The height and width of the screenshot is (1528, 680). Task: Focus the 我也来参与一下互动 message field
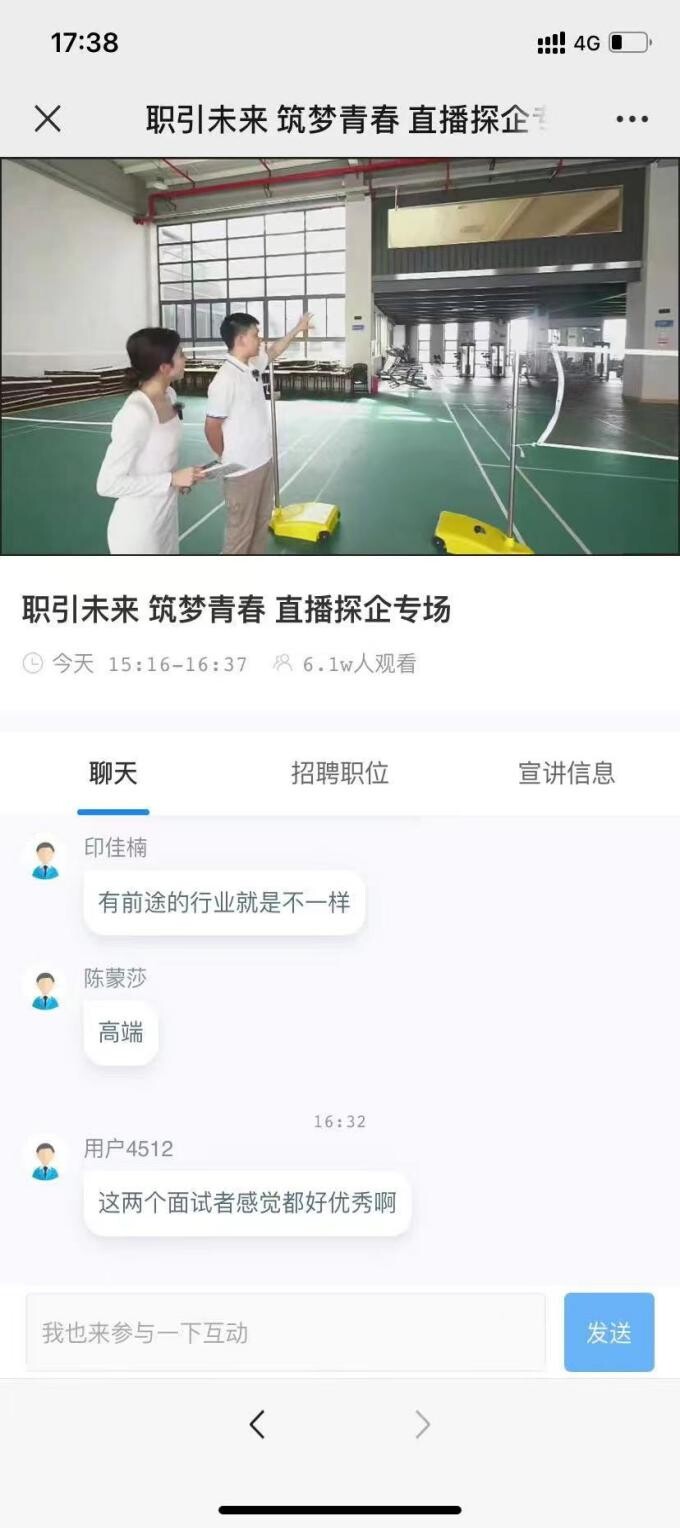pos(286,1332)
